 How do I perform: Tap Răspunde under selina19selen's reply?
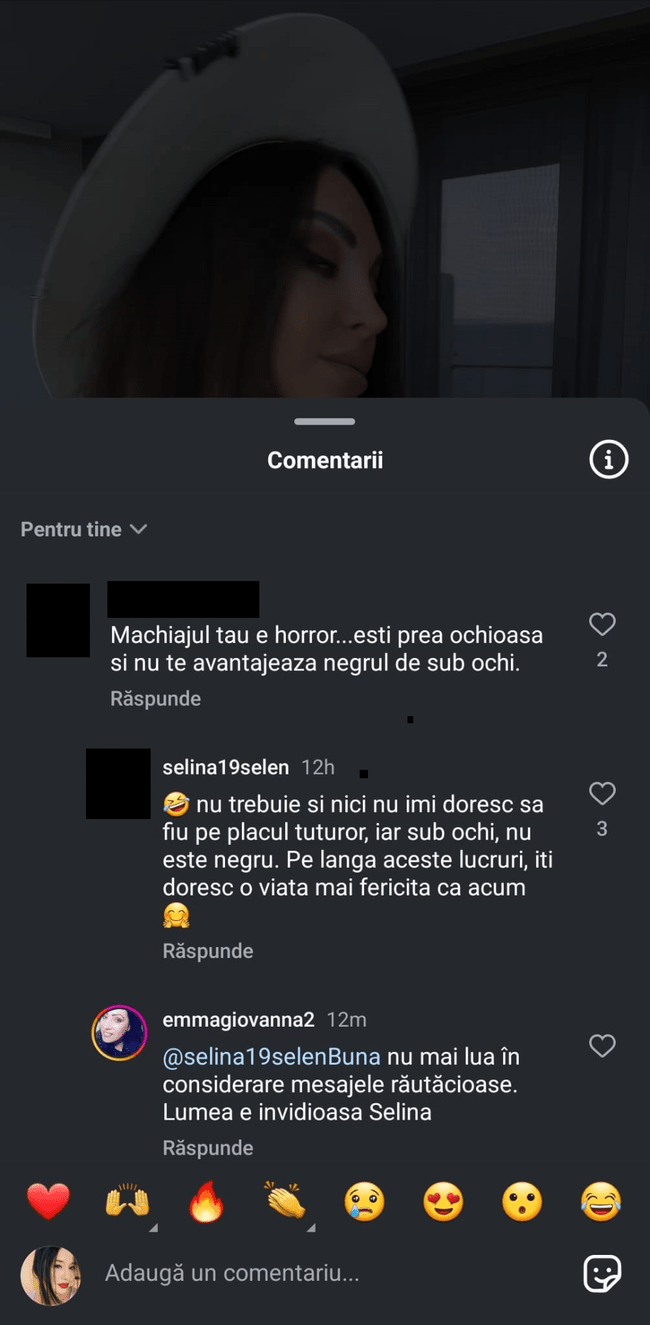[208, 951]
